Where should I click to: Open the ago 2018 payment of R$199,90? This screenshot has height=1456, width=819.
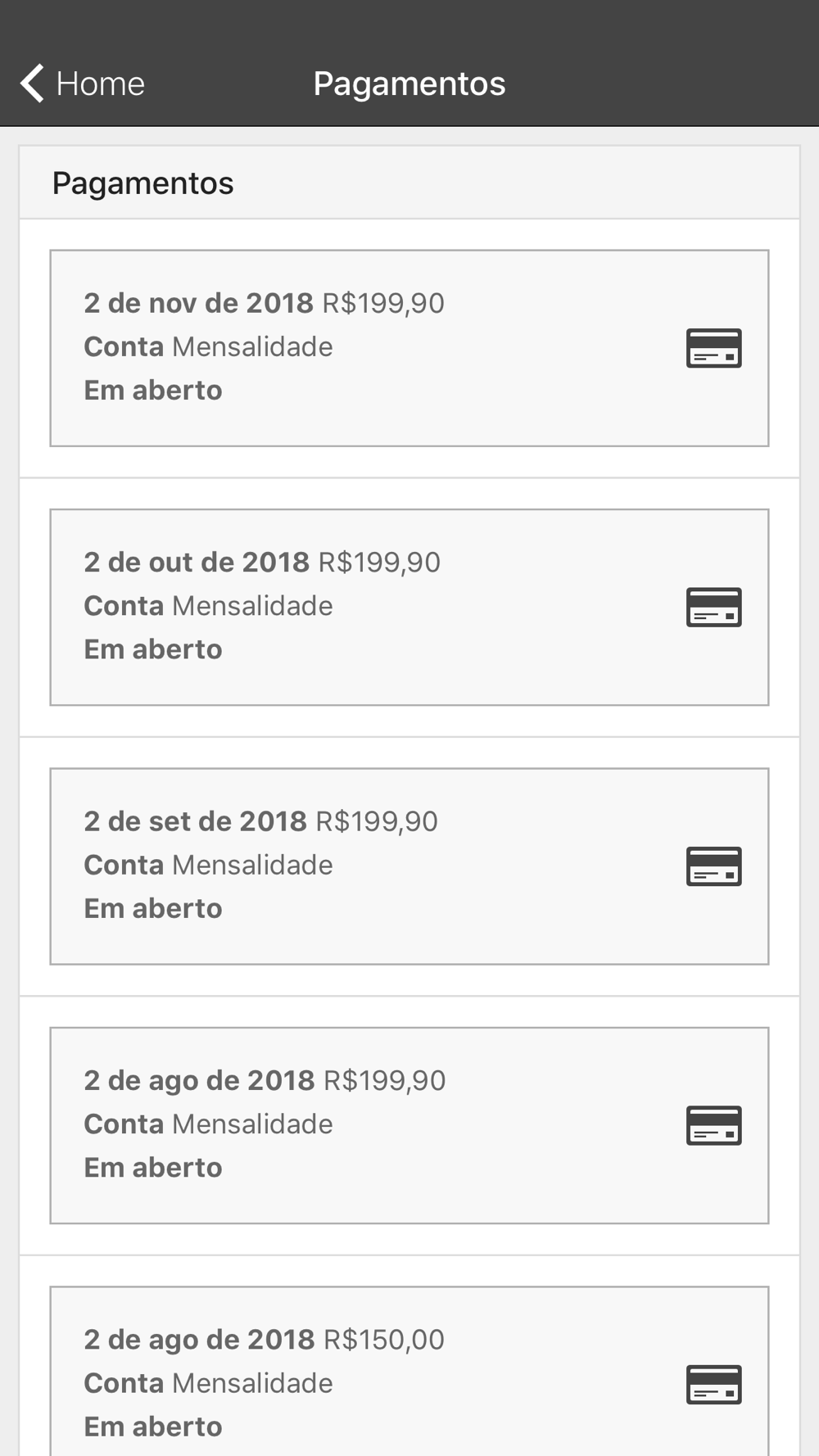pyautogui.click(x=409, y=1125)
